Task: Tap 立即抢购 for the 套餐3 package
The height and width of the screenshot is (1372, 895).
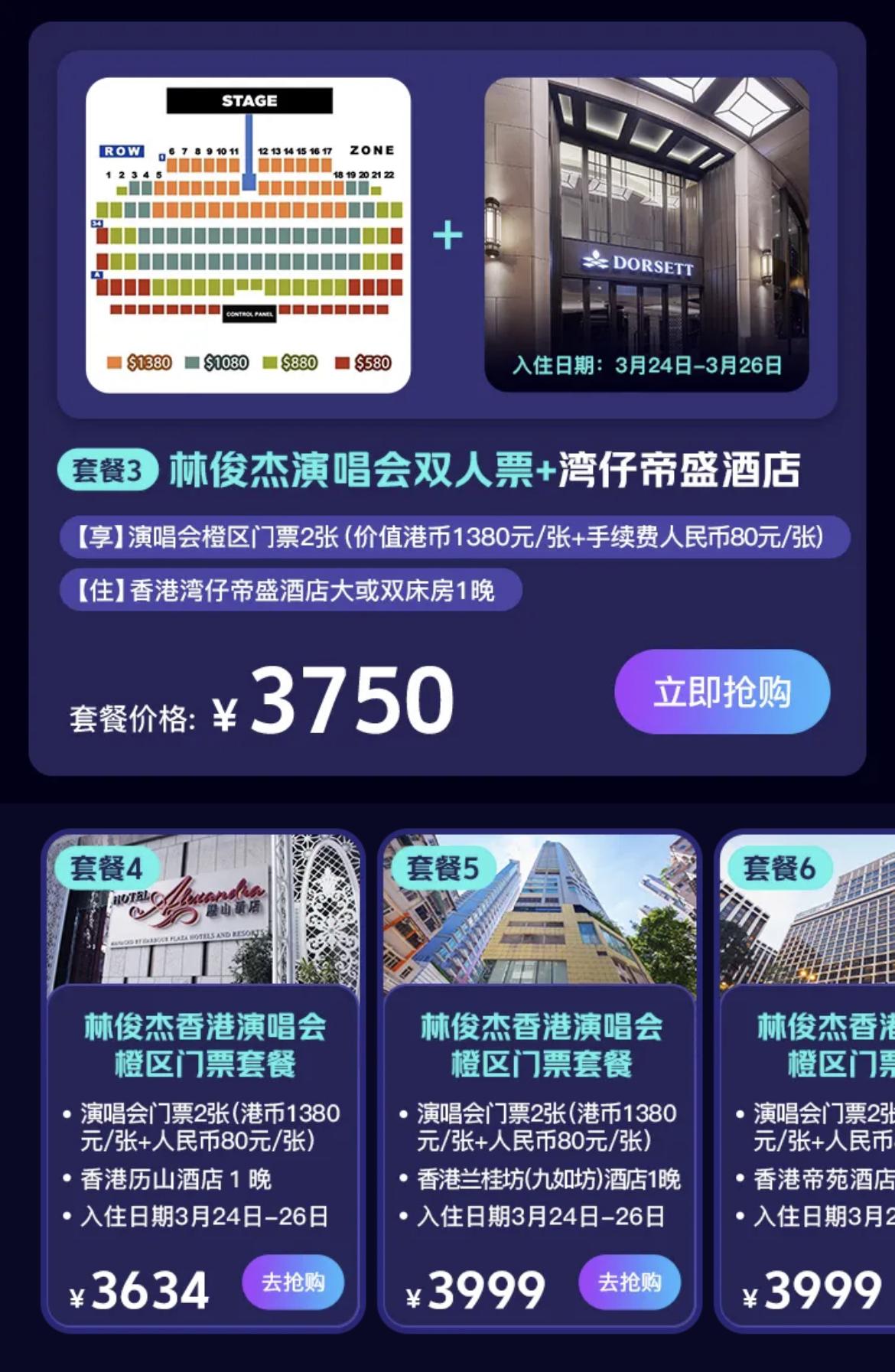Action: point(721,692)
